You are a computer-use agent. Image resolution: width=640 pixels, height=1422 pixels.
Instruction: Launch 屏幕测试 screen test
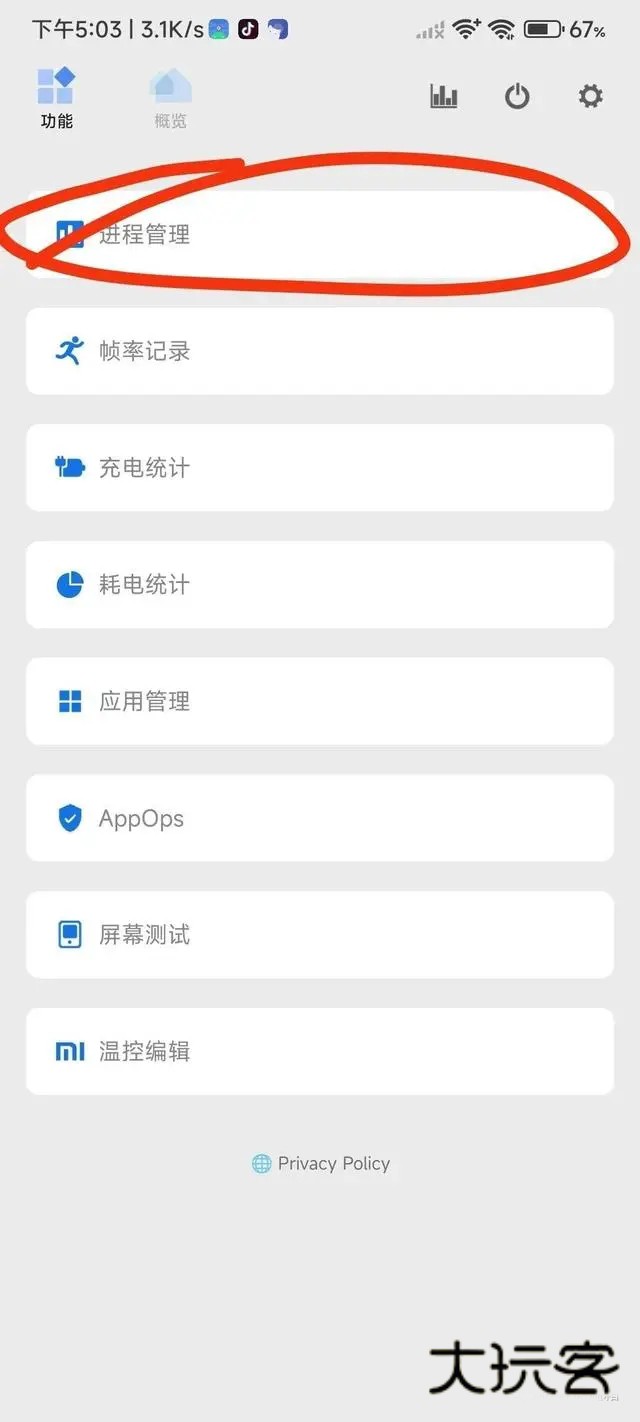pyautogui.click(x=319, y=935)
